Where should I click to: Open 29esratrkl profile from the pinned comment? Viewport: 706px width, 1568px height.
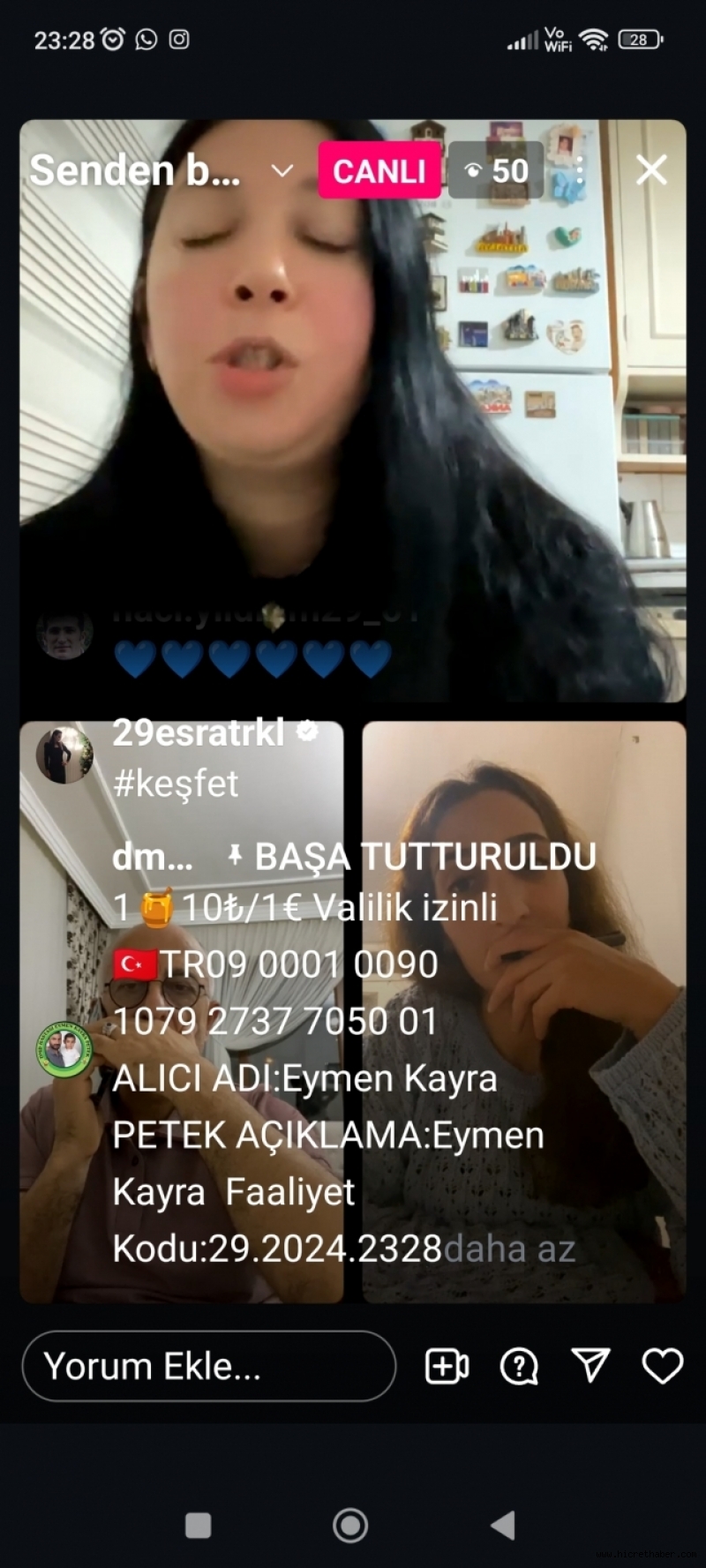point(198,732)
